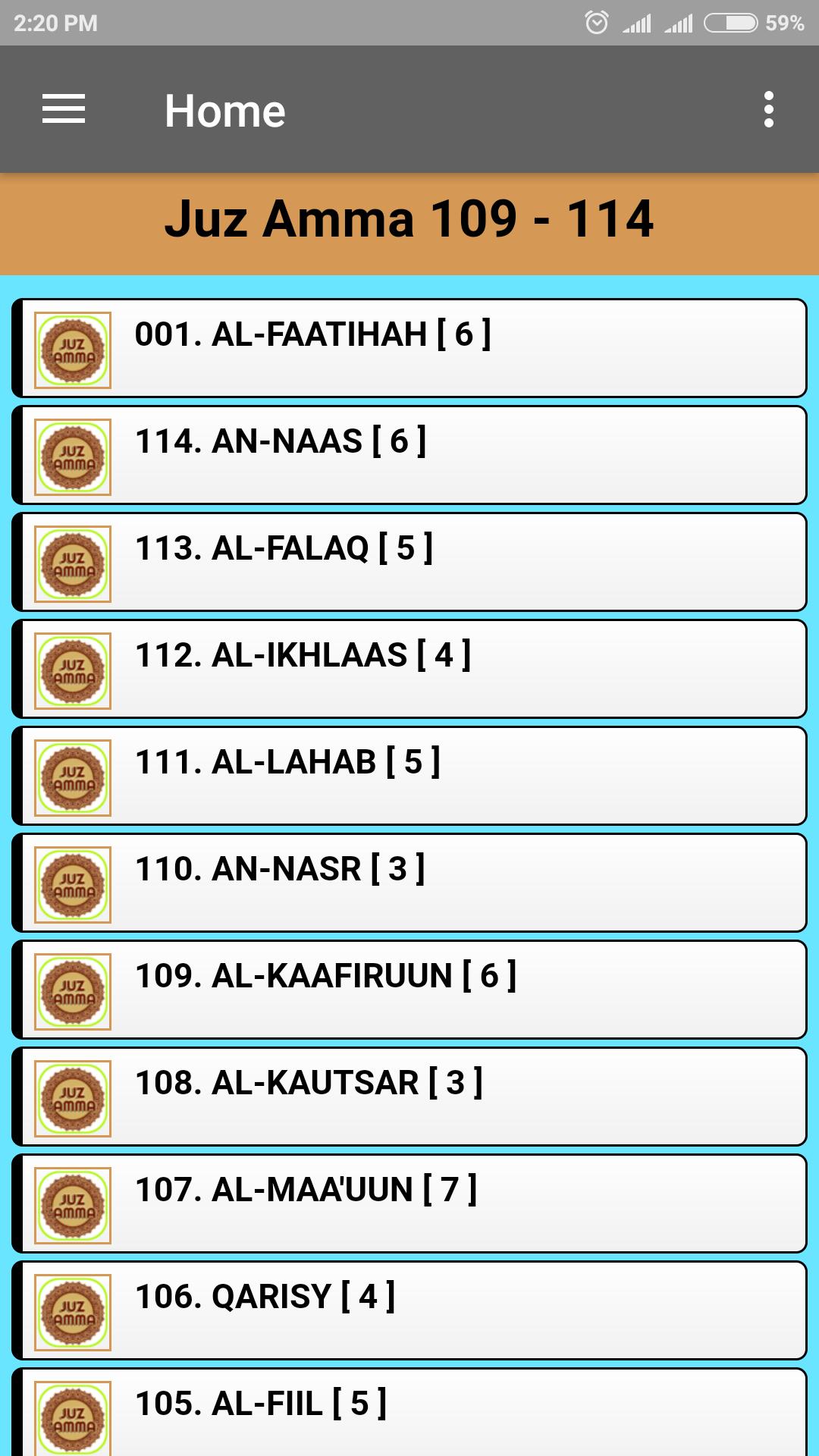Open 107. AL-MAA'UUN surah
Image resolution: width=819 pixels, height=1456 pixels.
click(409, 1203)
